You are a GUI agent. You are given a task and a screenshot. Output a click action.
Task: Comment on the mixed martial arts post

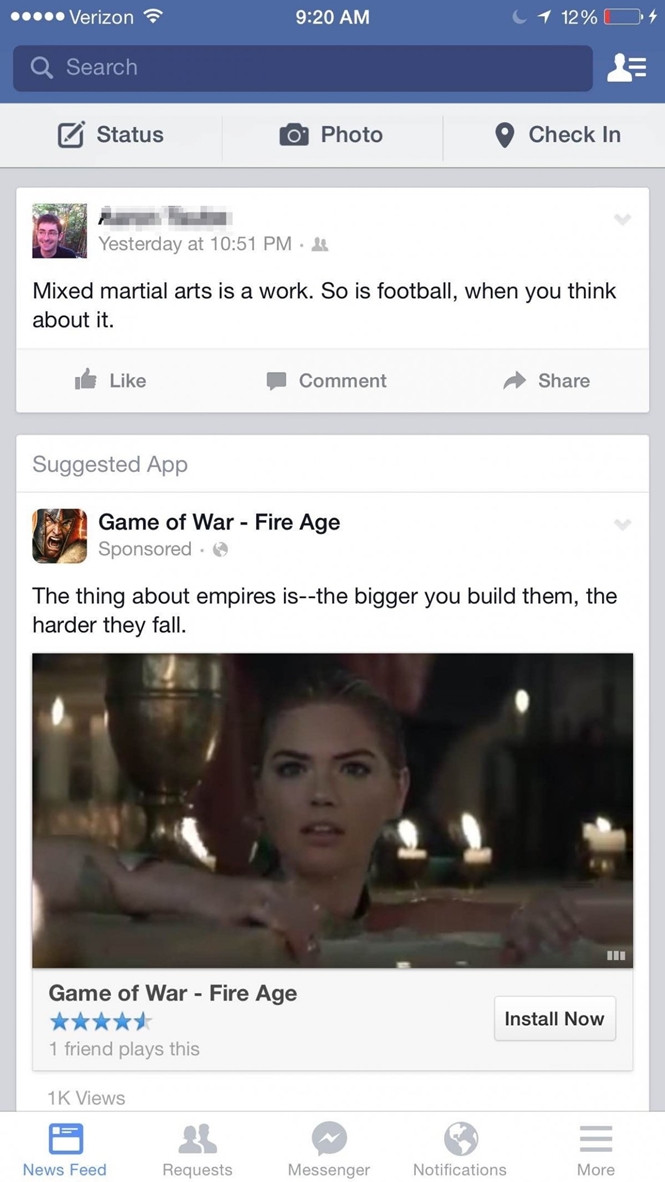(327, 380)
